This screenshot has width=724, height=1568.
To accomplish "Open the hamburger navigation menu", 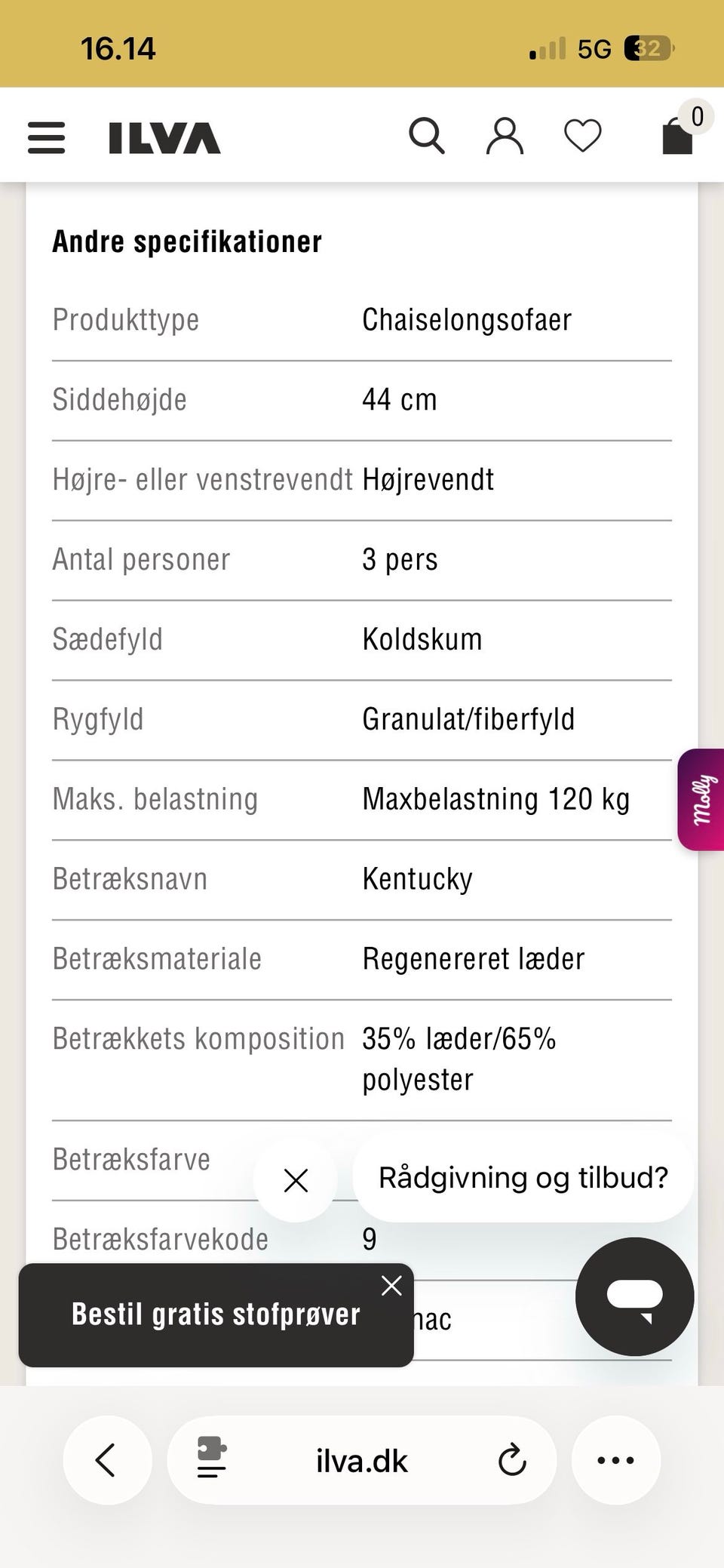I will click(x=45, y=137).
